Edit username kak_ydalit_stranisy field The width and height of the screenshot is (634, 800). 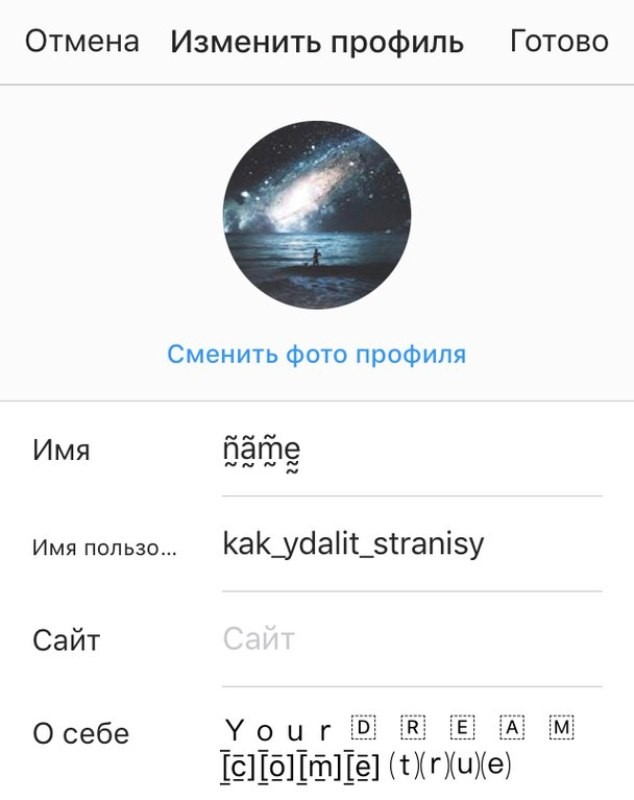410,545
